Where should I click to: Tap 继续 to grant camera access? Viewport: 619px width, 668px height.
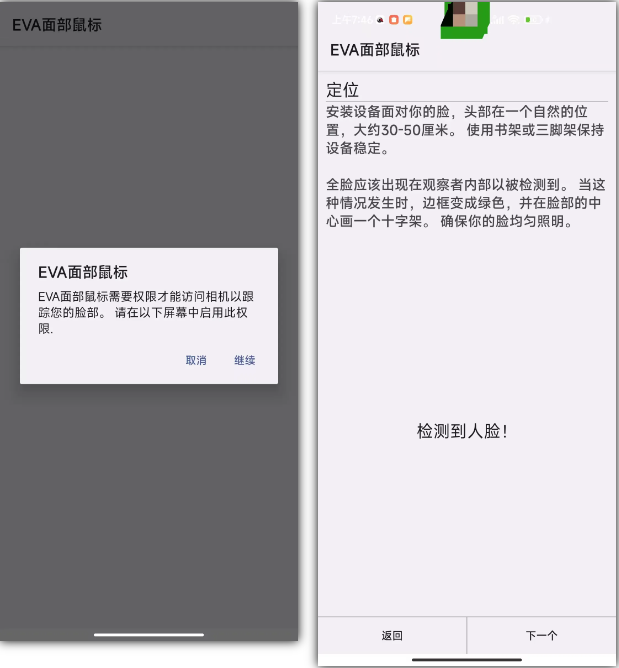coord(245,360)
